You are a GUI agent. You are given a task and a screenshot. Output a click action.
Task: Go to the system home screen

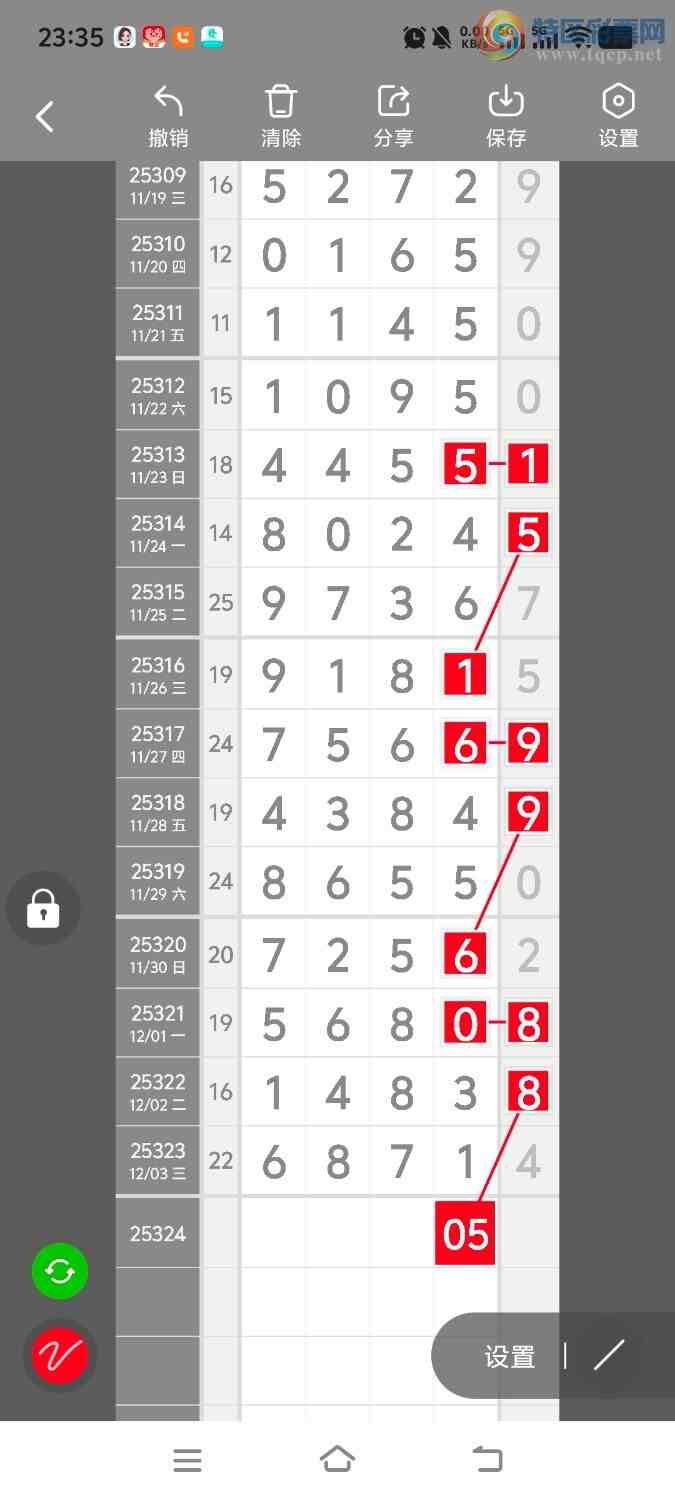click(337, 1460)
